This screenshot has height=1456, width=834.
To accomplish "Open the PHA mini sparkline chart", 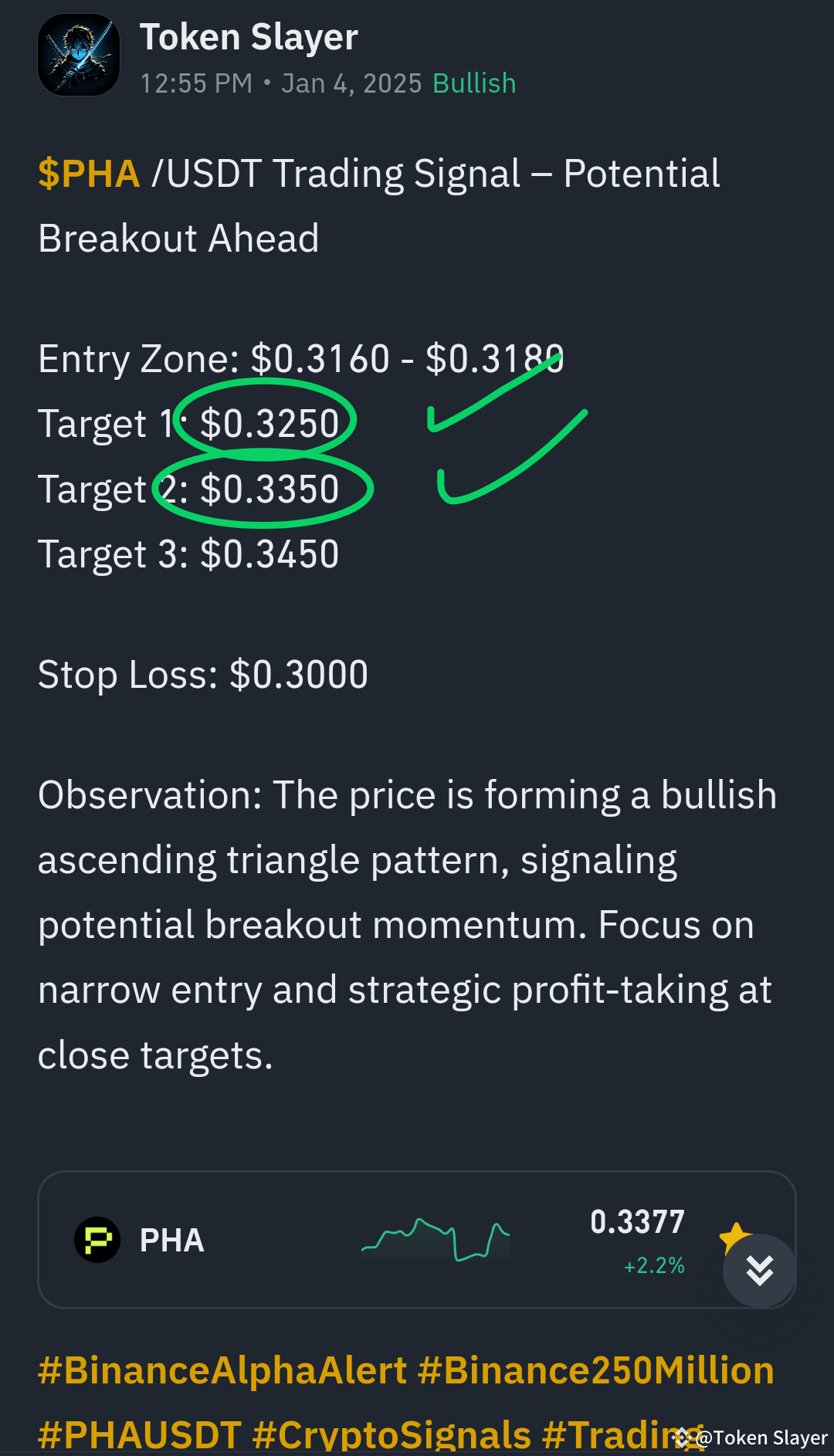I will pos(435,1240).
